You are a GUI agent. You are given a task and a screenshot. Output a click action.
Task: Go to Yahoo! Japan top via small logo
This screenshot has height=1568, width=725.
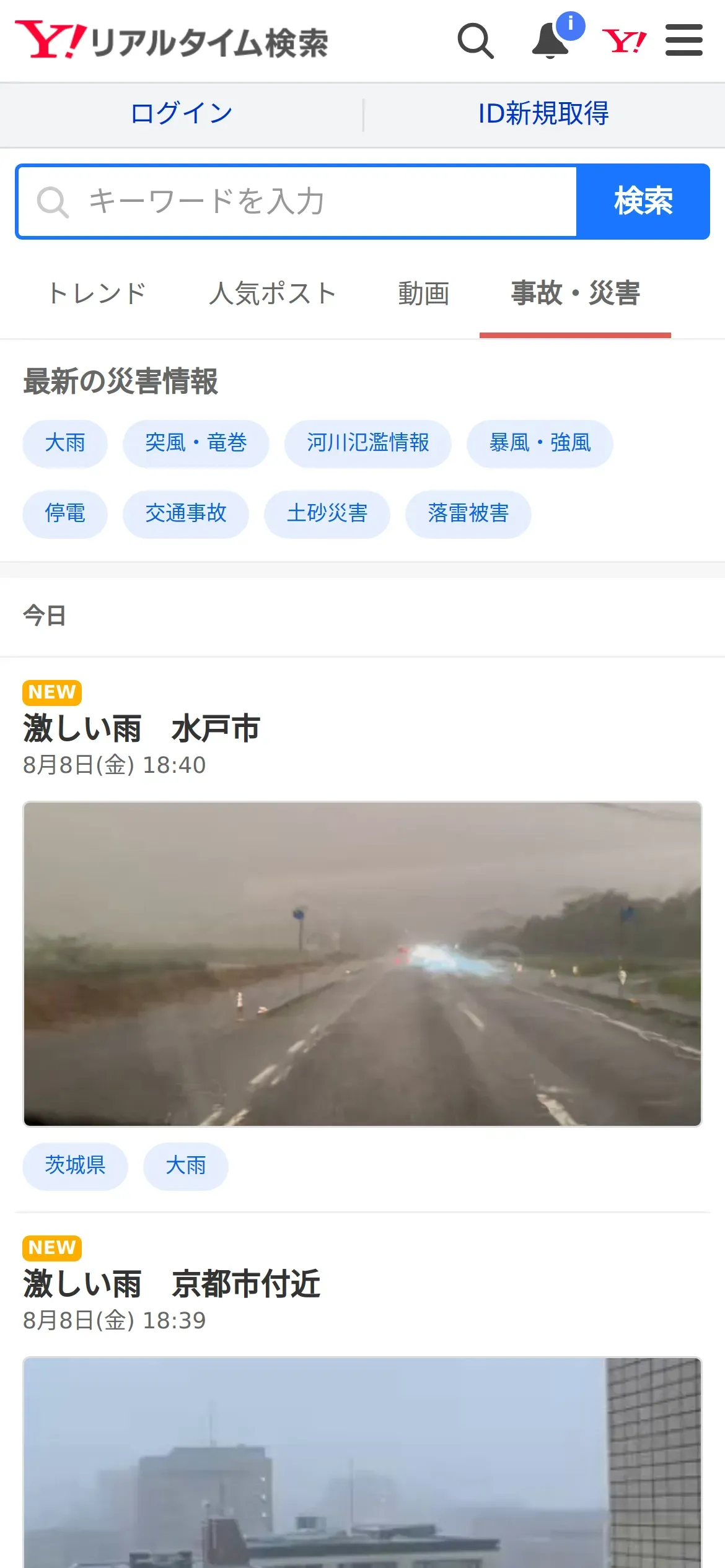pyautogui.click(x=624, y=41)
